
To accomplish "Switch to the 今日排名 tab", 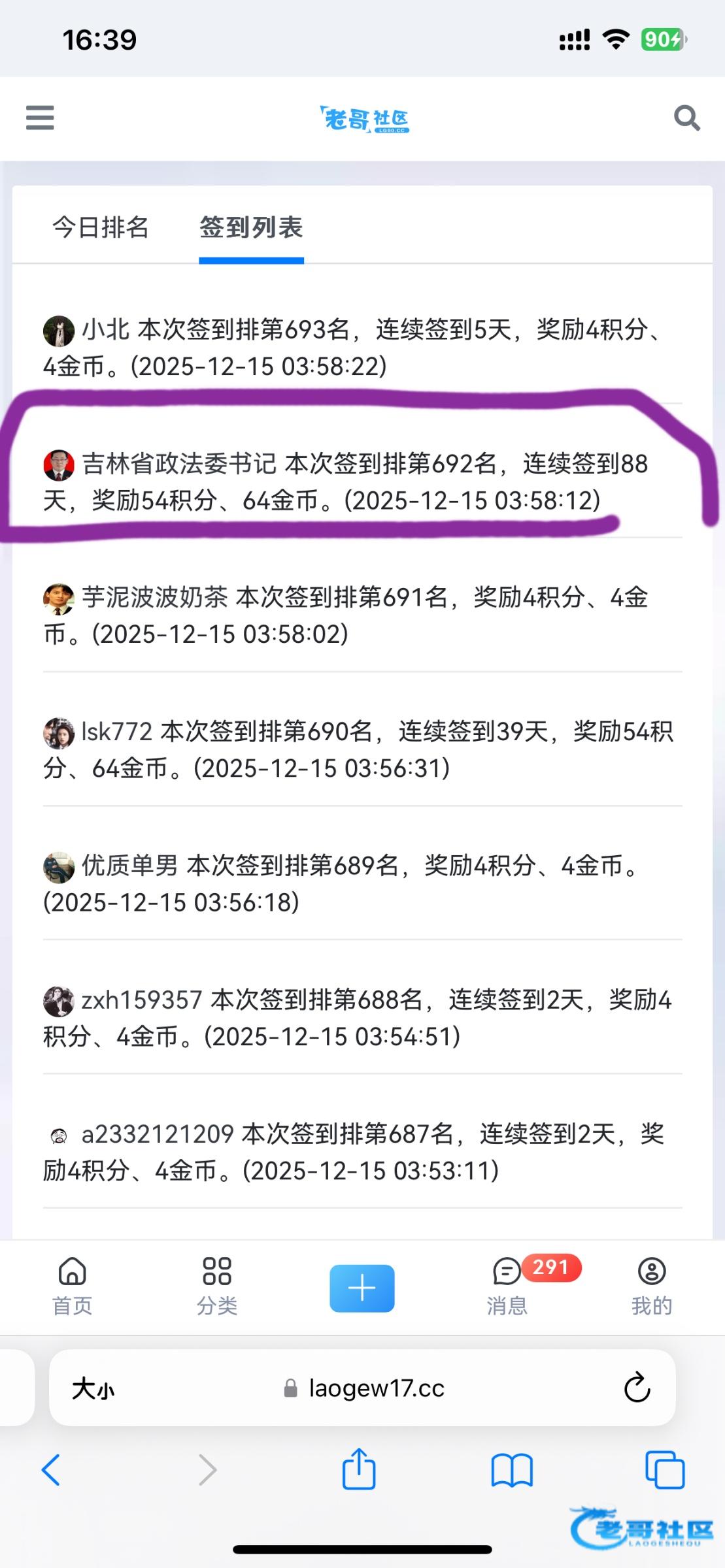I will click(x=101, y=227).
